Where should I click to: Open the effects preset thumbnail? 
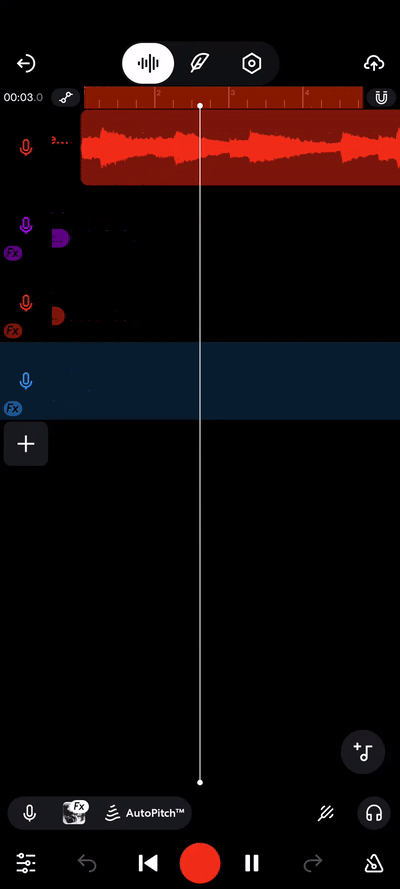75,813
